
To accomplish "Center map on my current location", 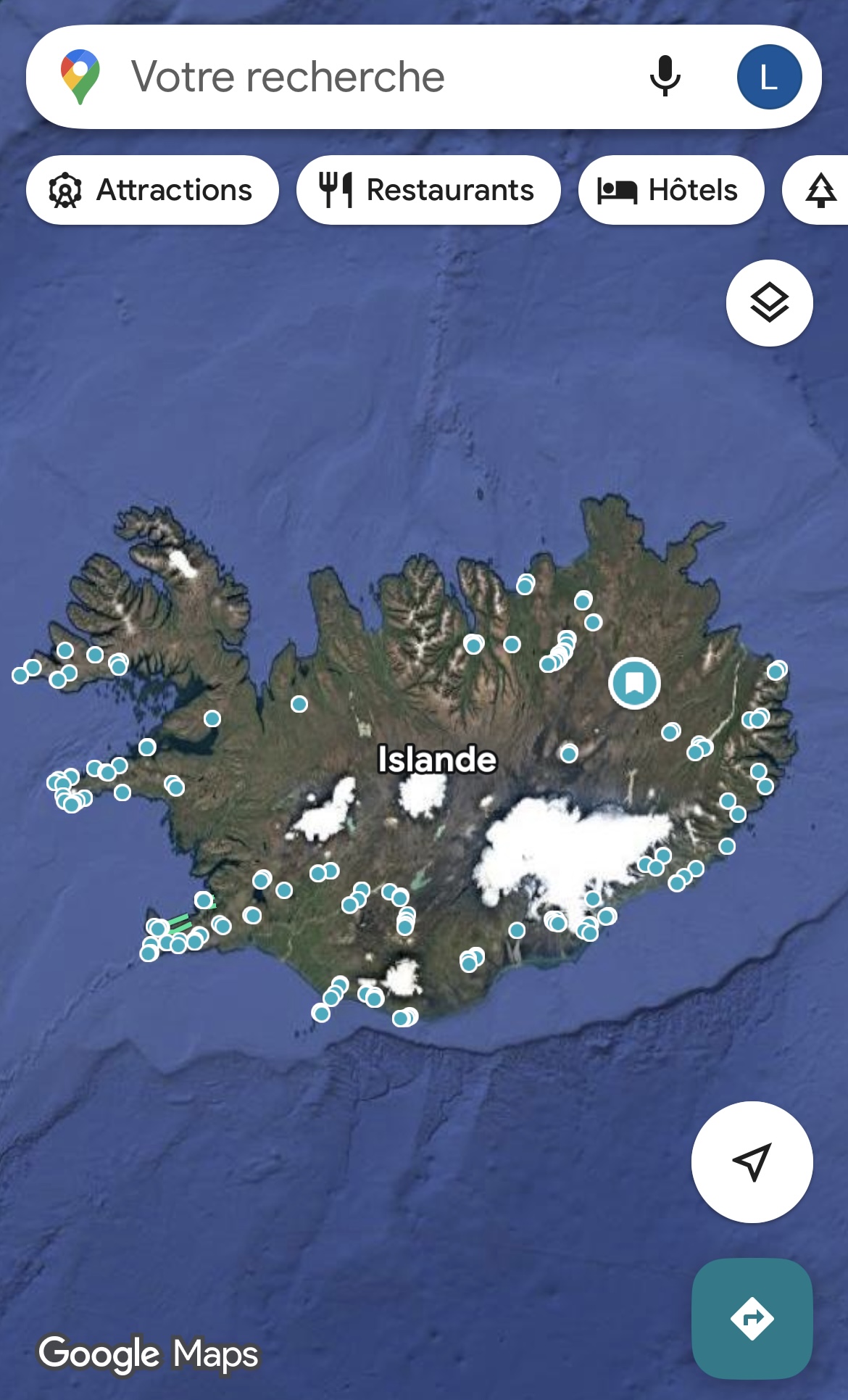I will pos(752,1162).
